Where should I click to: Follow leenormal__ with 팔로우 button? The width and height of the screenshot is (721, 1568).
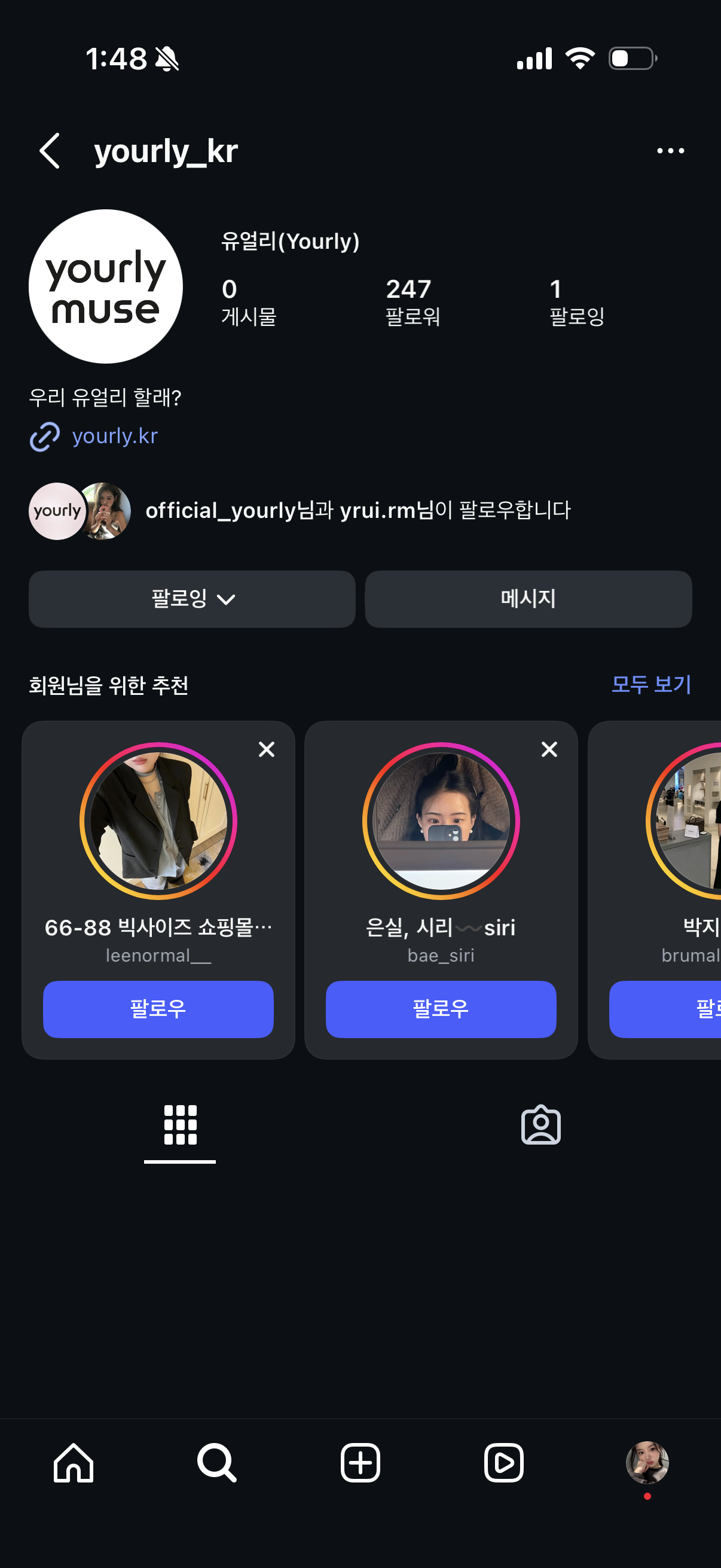pos(158,1009)
